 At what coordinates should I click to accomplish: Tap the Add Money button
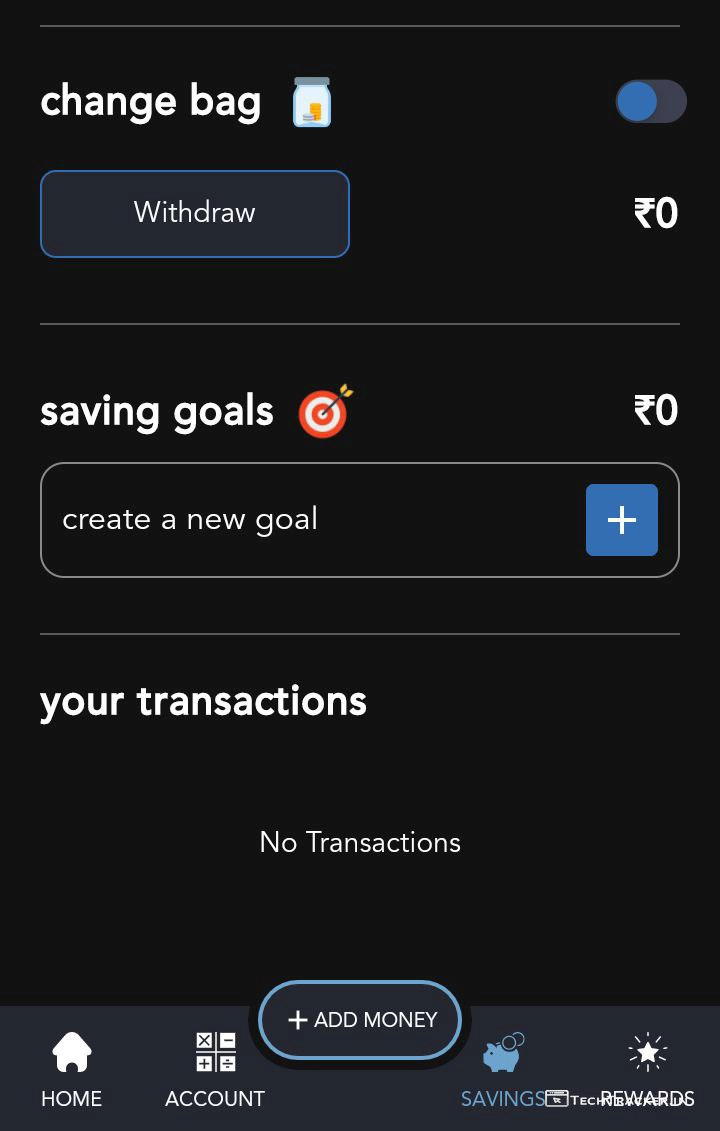(361, 1020)
